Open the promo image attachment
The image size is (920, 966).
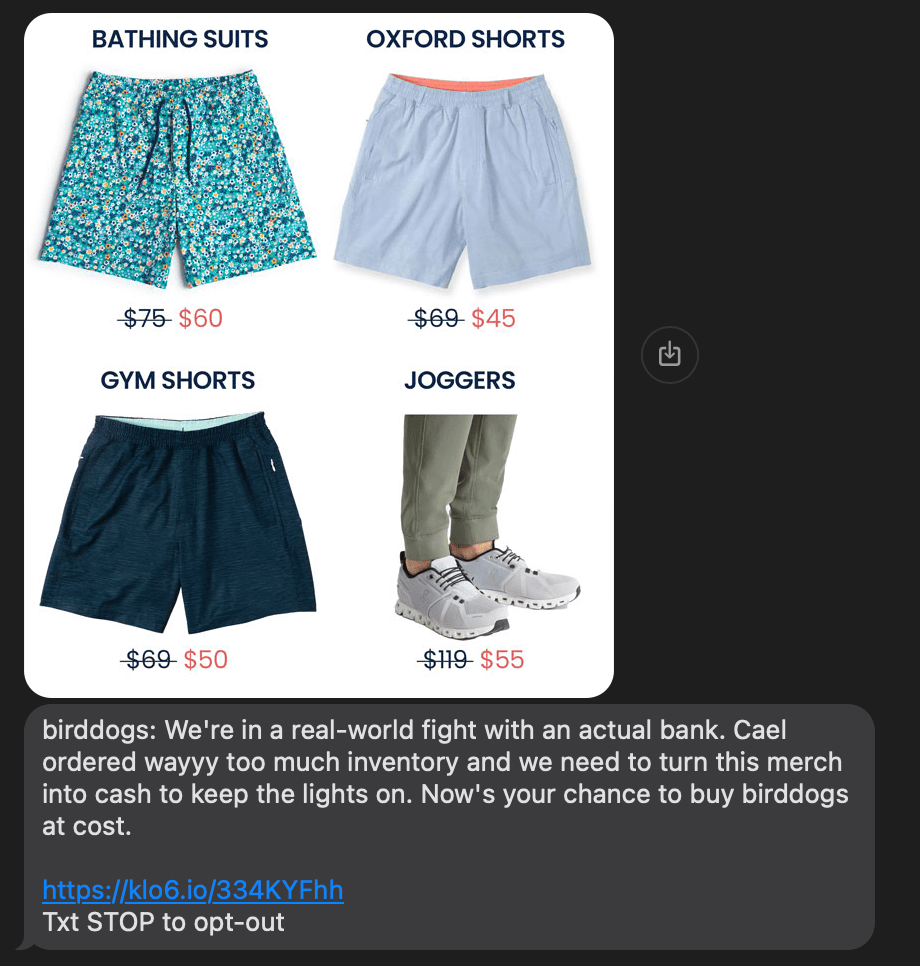click(x=320, y=350)
